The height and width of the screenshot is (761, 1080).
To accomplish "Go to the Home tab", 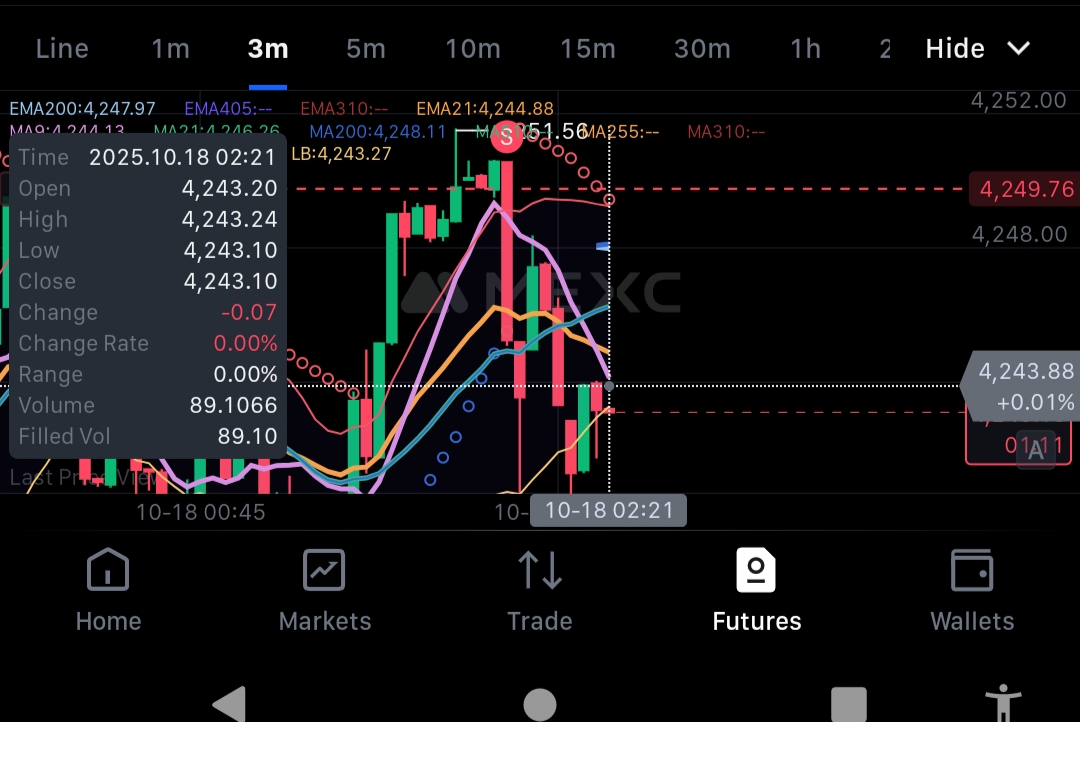I will pyautogui.click(x=108, y=591).
